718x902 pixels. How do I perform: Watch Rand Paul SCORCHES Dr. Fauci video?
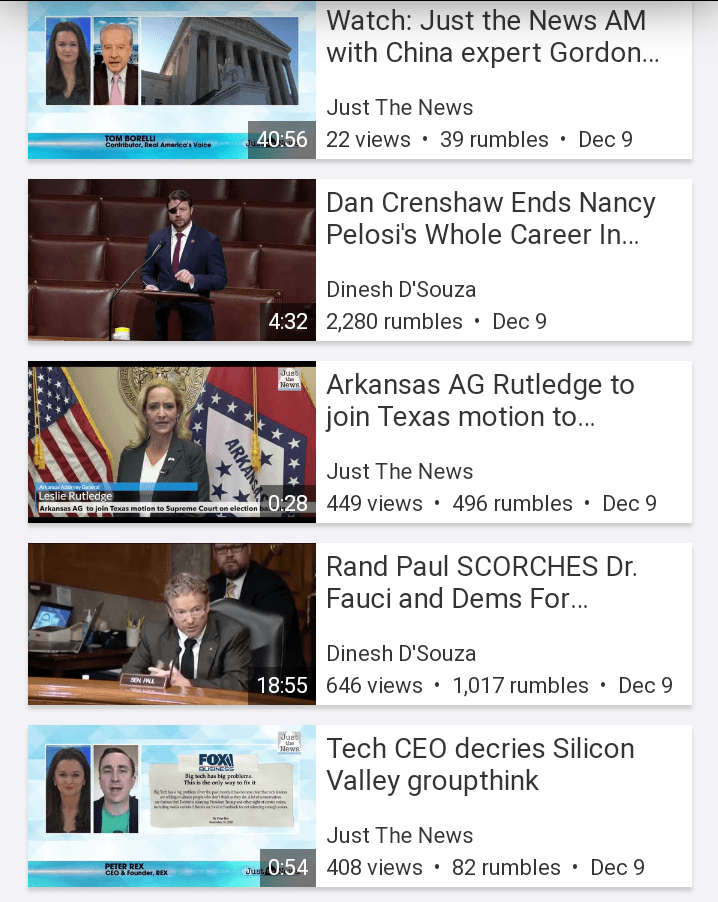click(481, 583)
